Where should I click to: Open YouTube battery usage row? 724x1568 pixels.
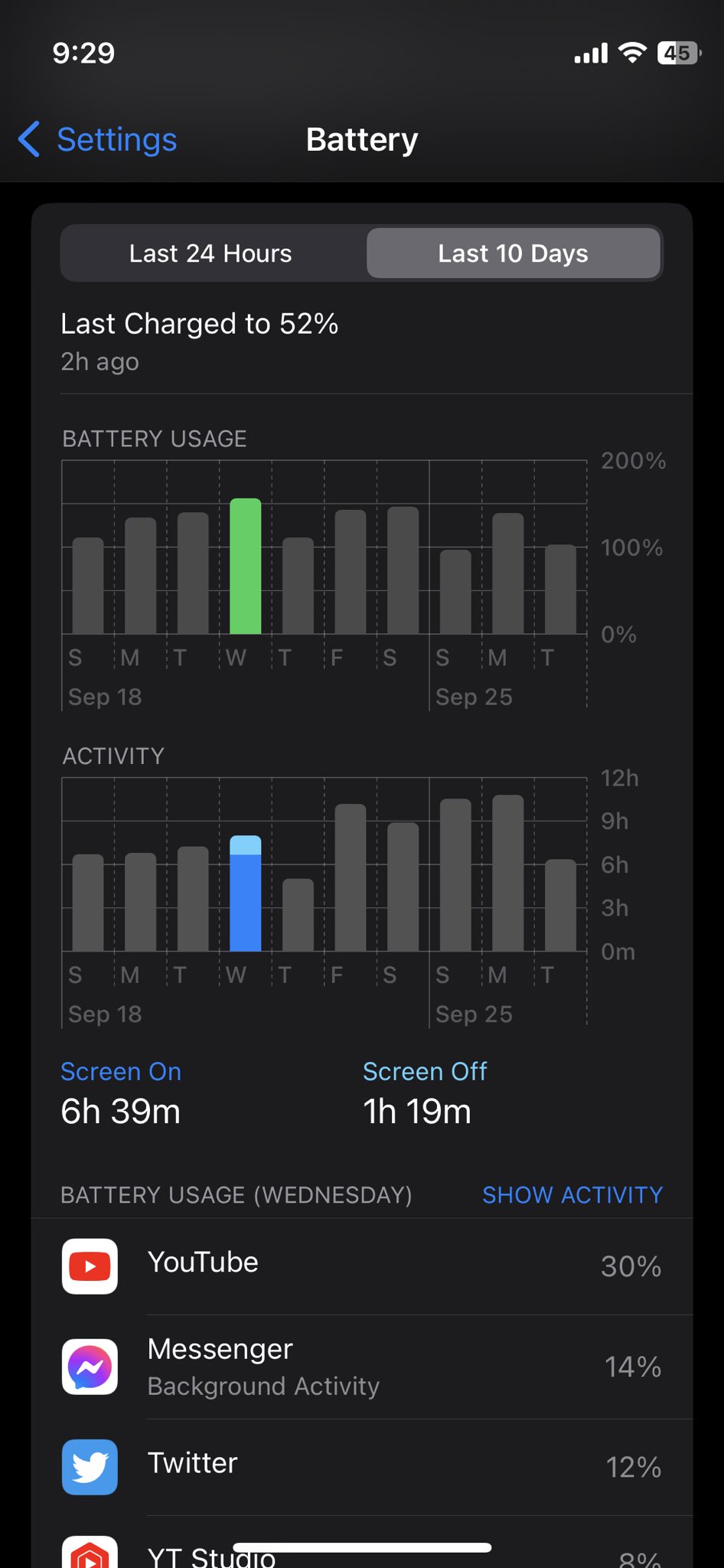click(361, 1266)
